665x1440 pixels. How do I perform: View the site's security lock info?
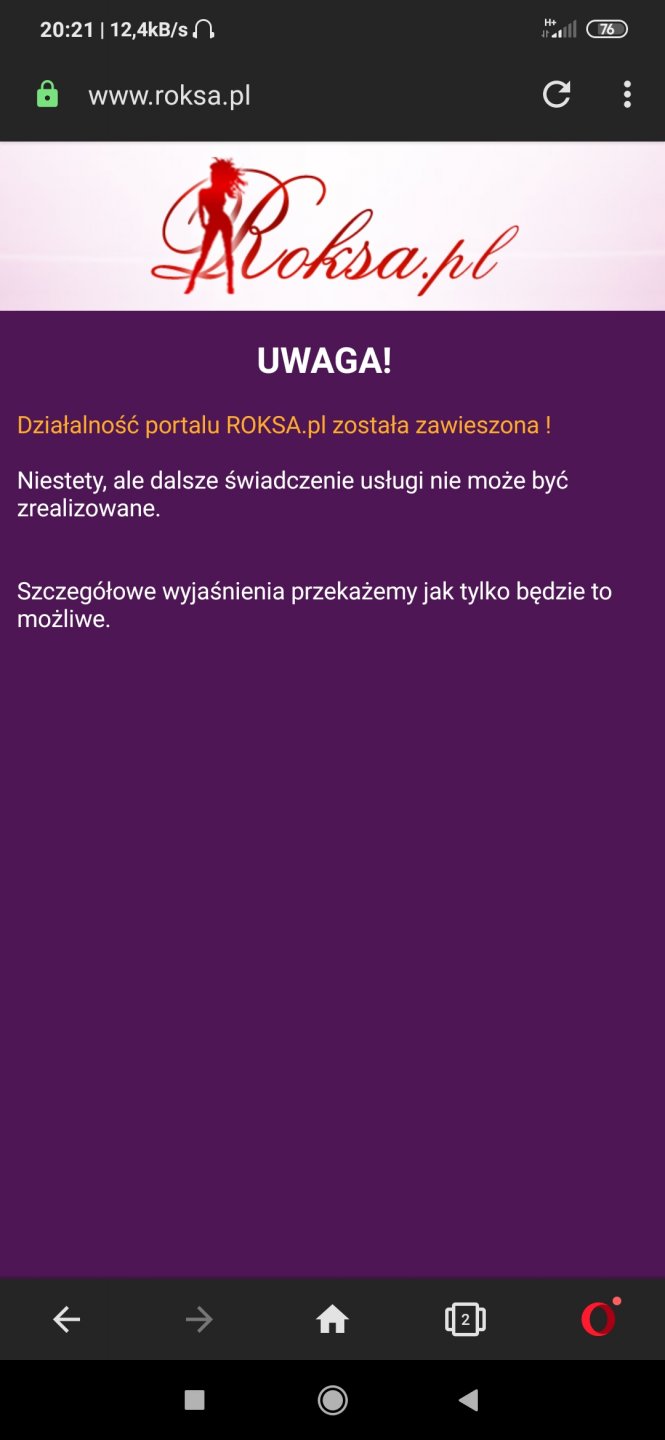pos(47,95)
